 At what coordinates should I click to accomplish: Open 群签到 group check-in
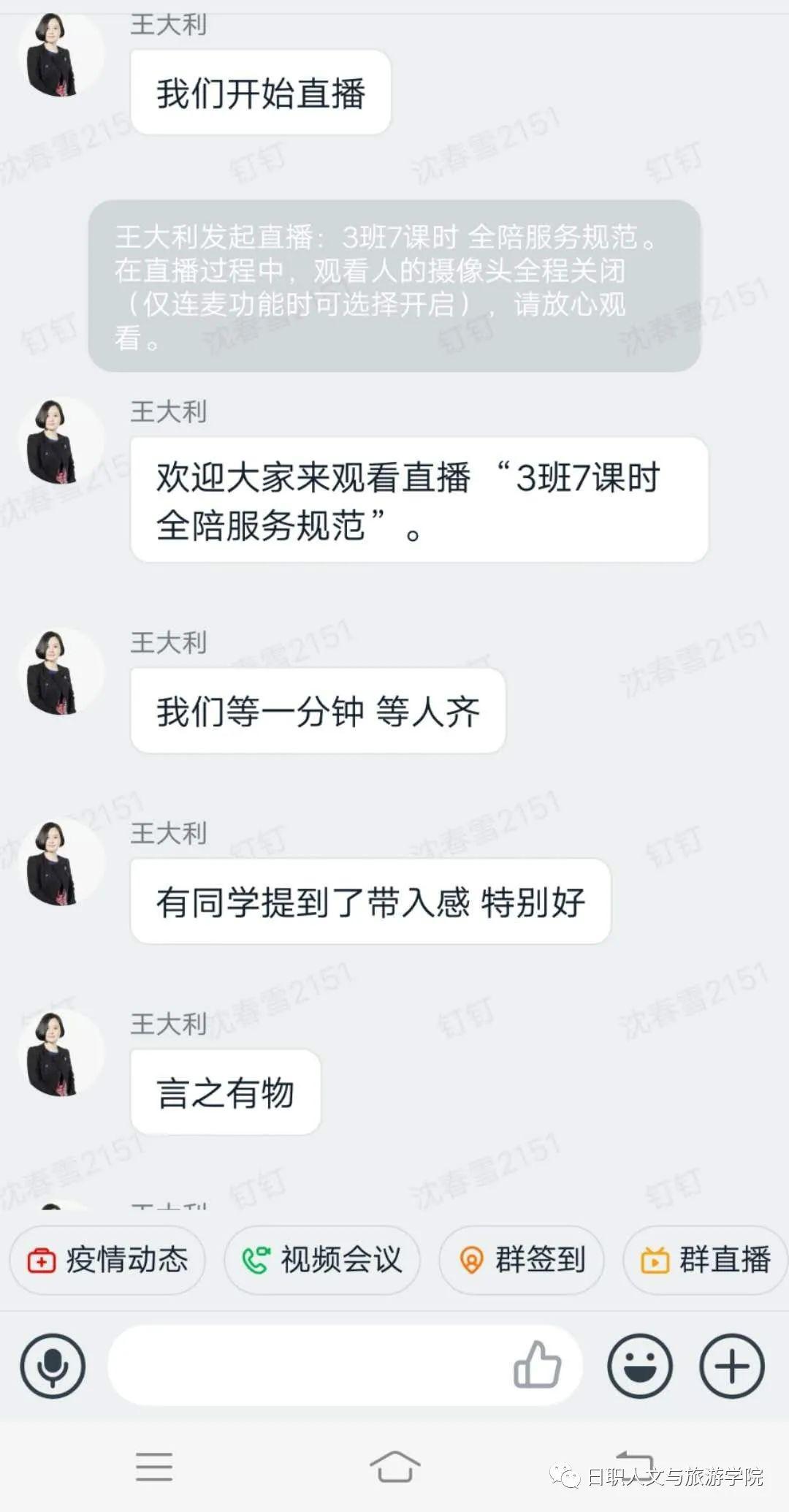521,1260
